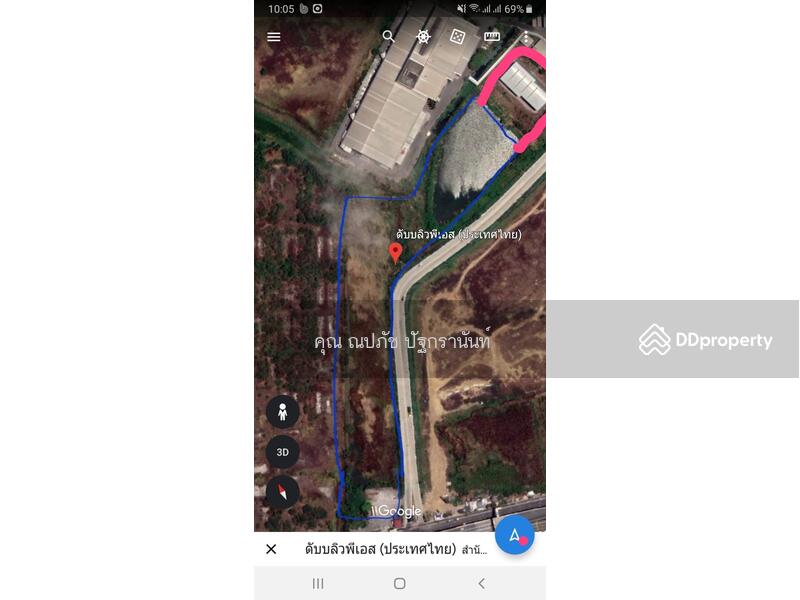Switch to 3D view
The image size is (800, 600).
point(282,452)
